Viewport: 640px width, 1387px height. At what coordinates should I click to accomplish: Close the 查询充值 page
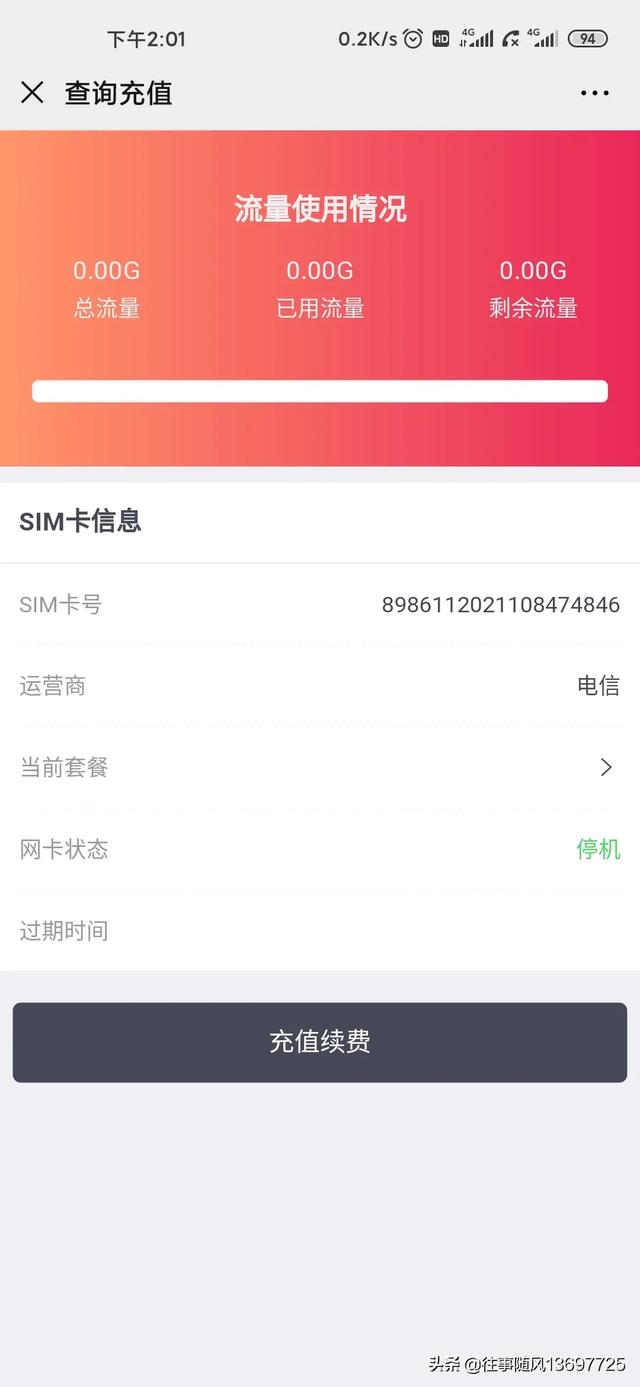point(32,93)
